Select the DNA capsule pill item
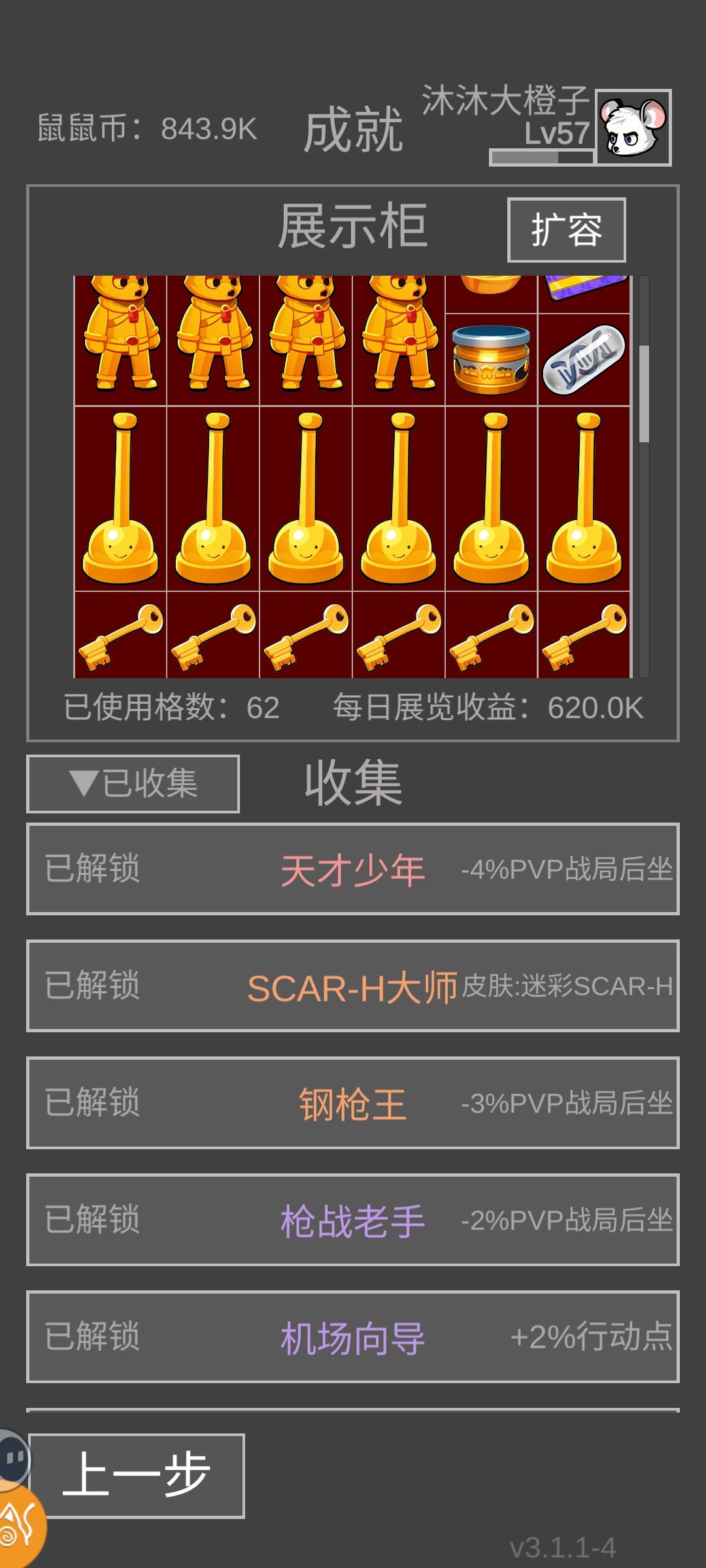 pos(585,356)
